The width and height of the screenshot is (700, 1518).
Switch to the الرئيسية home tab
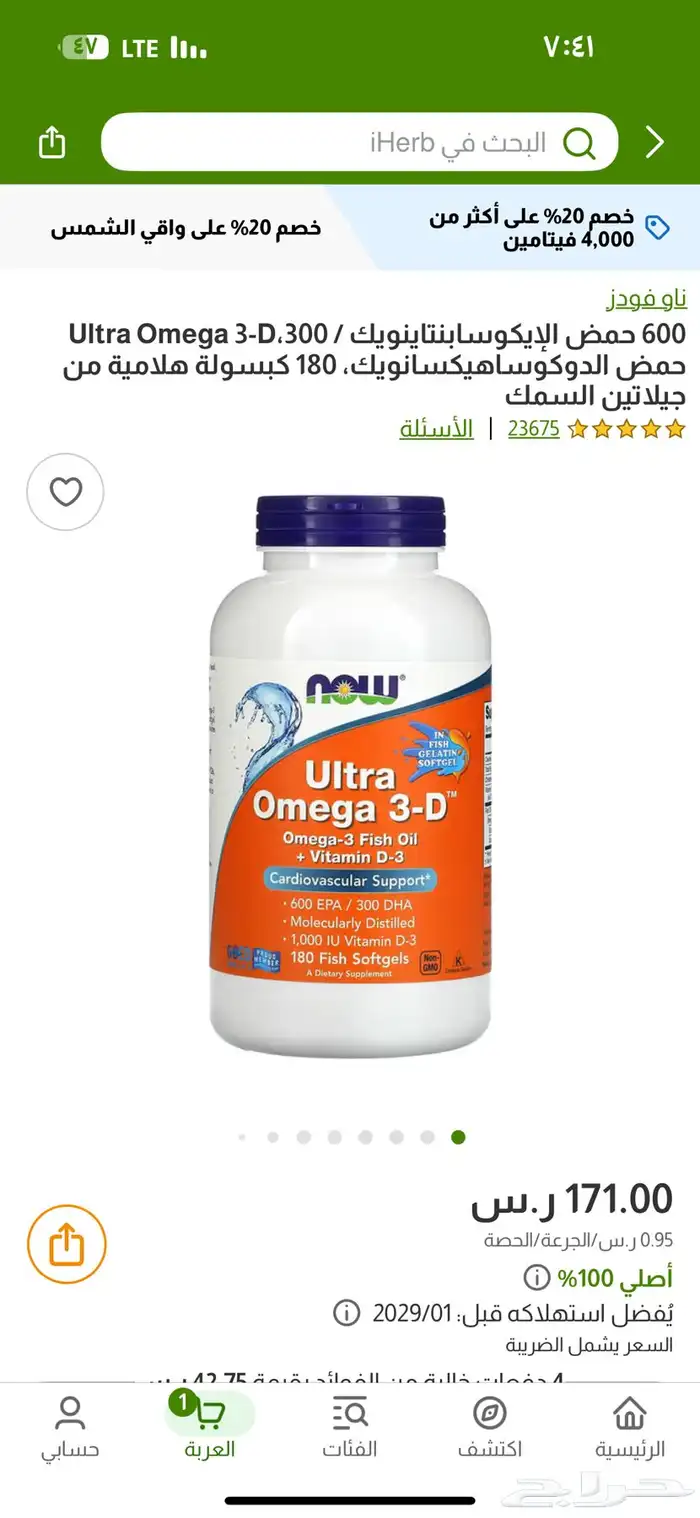tap(630, 1428)
